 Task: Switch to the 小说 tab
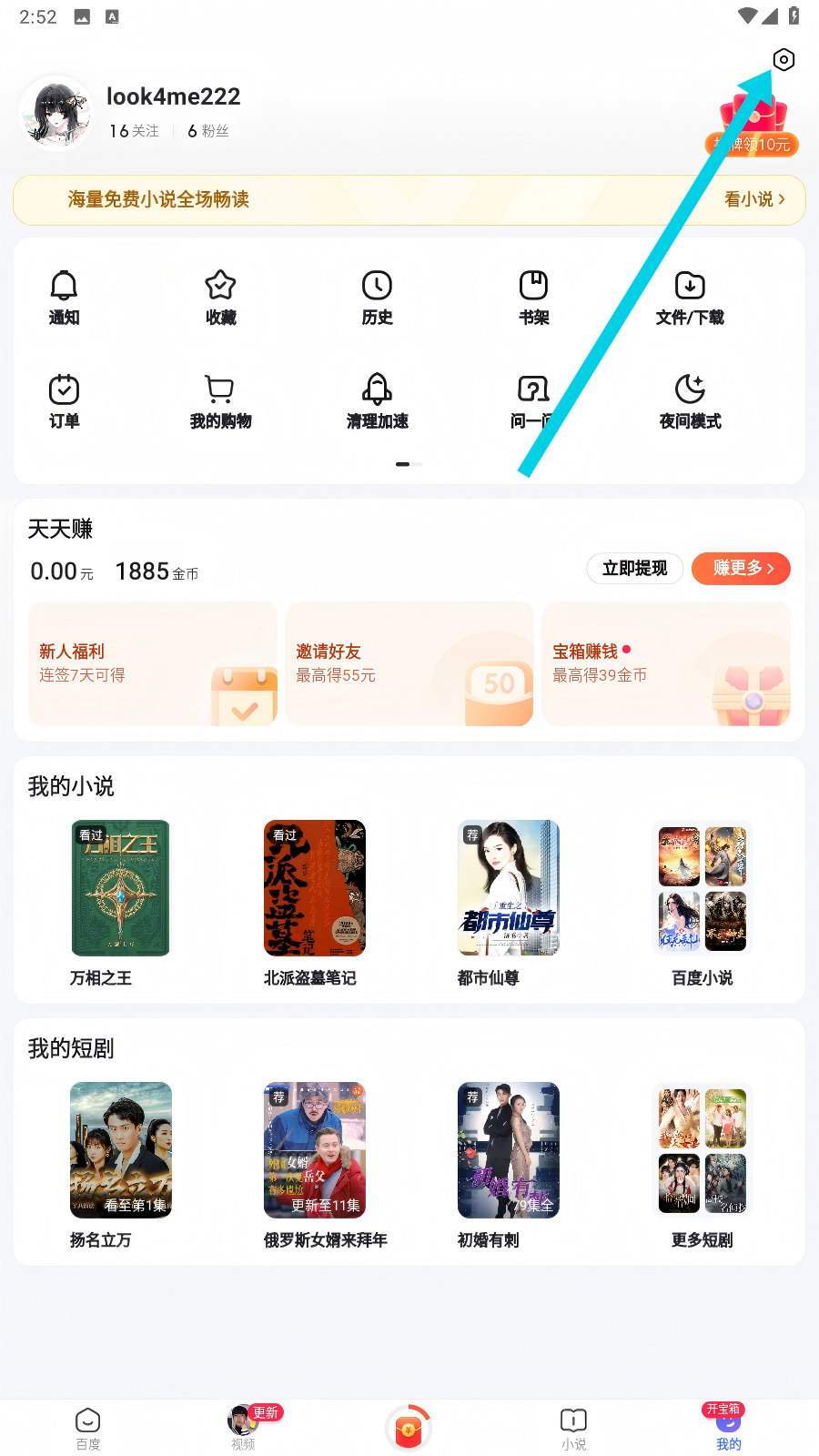point(573,1427)
